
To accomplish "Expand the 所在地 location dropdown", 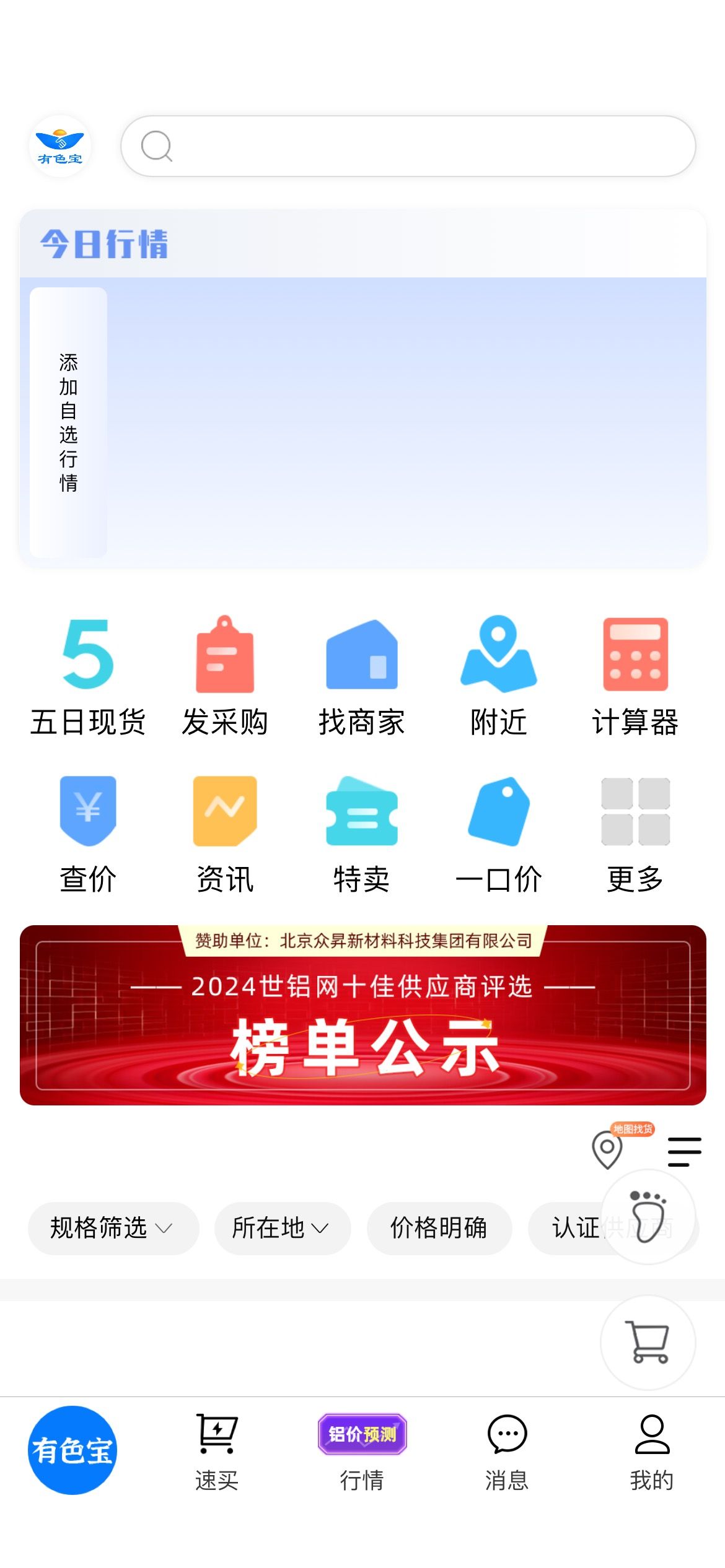I will tap(283, 1228).
